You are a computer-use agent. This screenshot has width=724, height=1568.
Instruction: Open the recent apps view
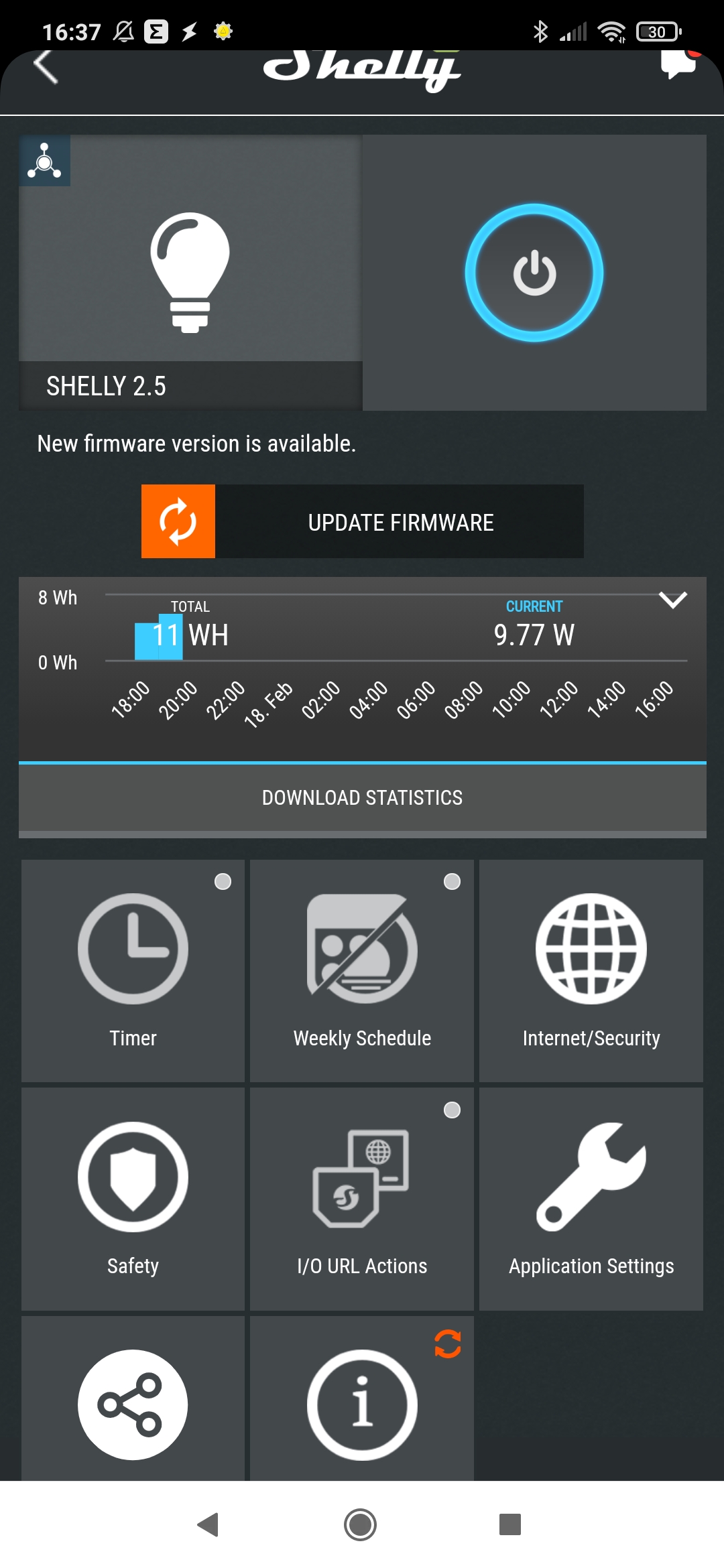(x=510, y=1524)
